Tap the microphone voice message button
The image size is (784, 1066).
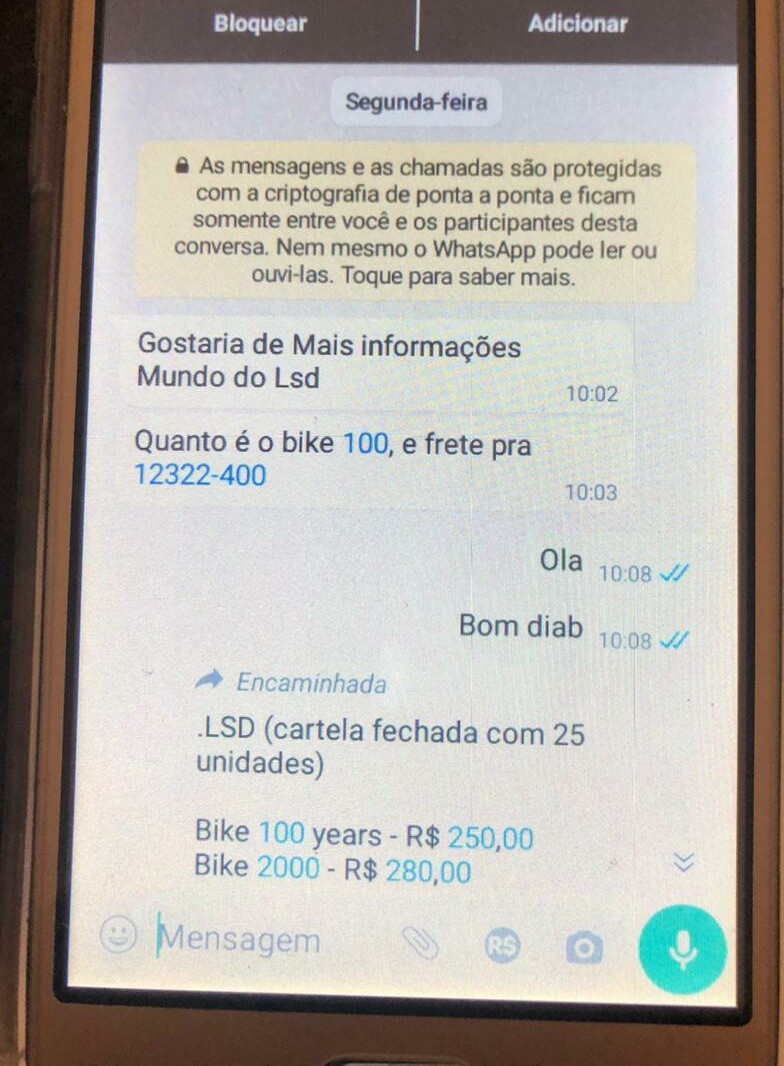point(683,950)
